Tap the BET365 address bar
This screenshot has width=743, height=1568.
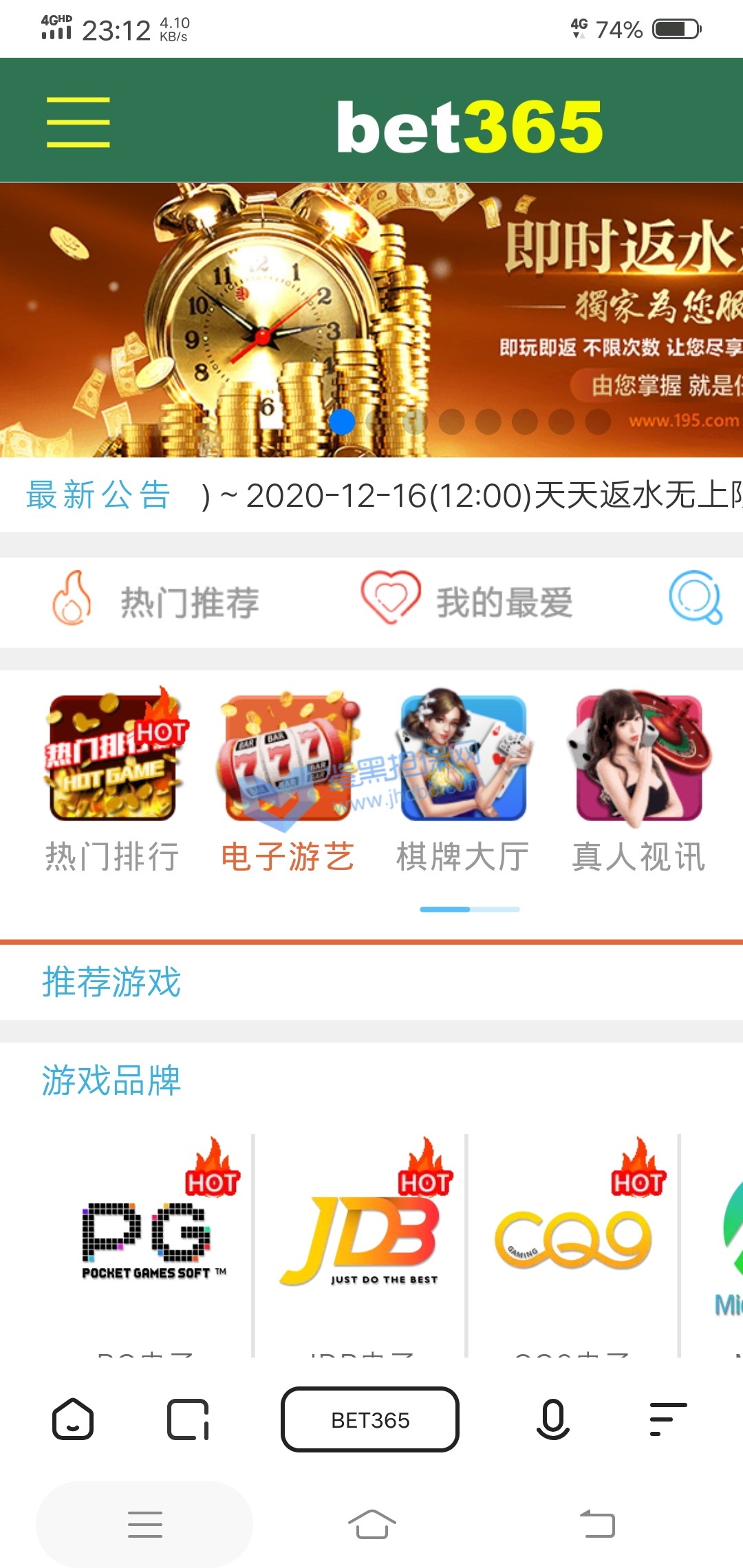coord(370,1419)
